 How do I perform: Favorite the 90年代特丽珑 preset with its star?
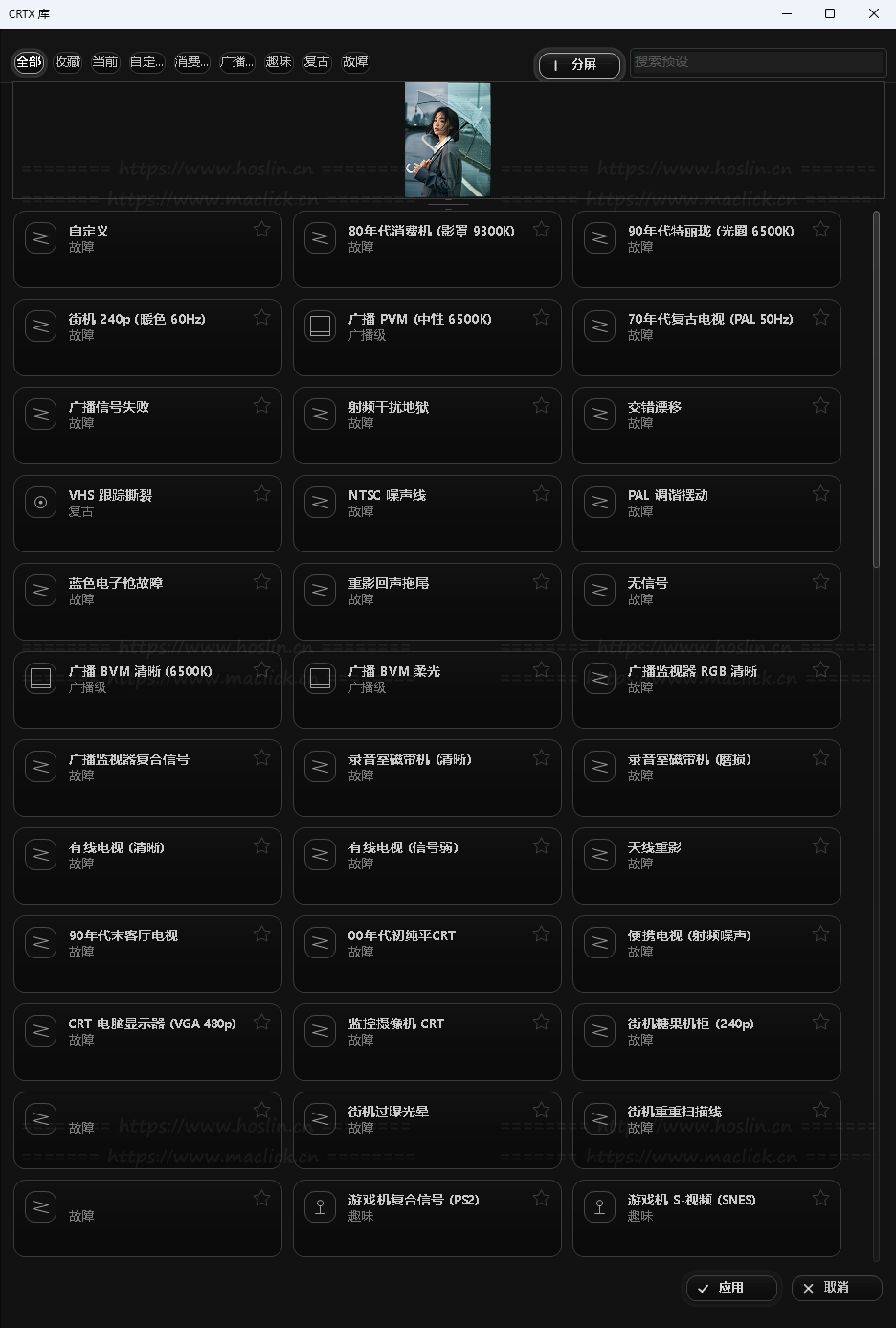click(820, 230)
